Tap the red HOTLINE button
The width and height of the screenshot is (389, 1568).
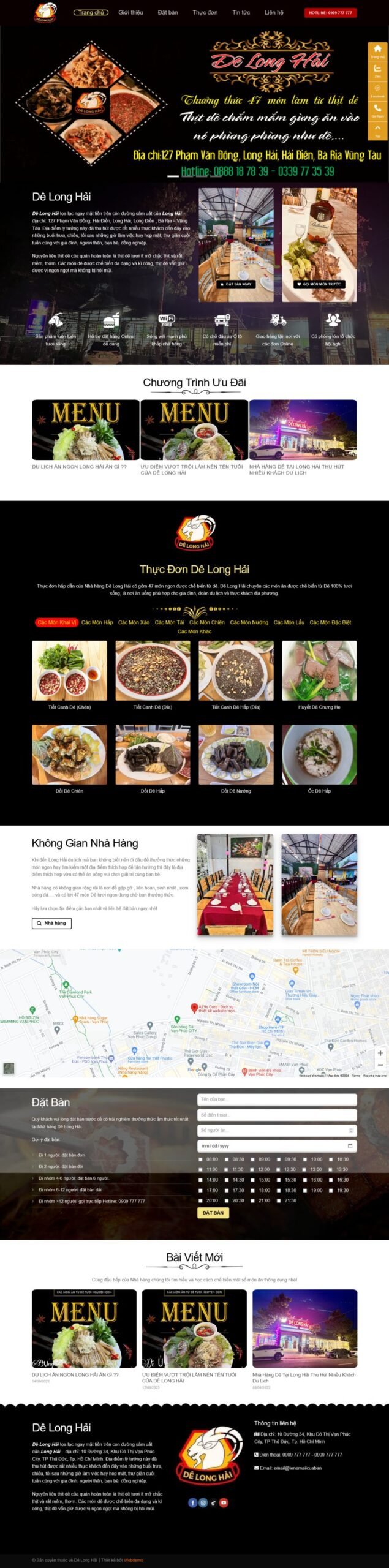tap(330, 12)
